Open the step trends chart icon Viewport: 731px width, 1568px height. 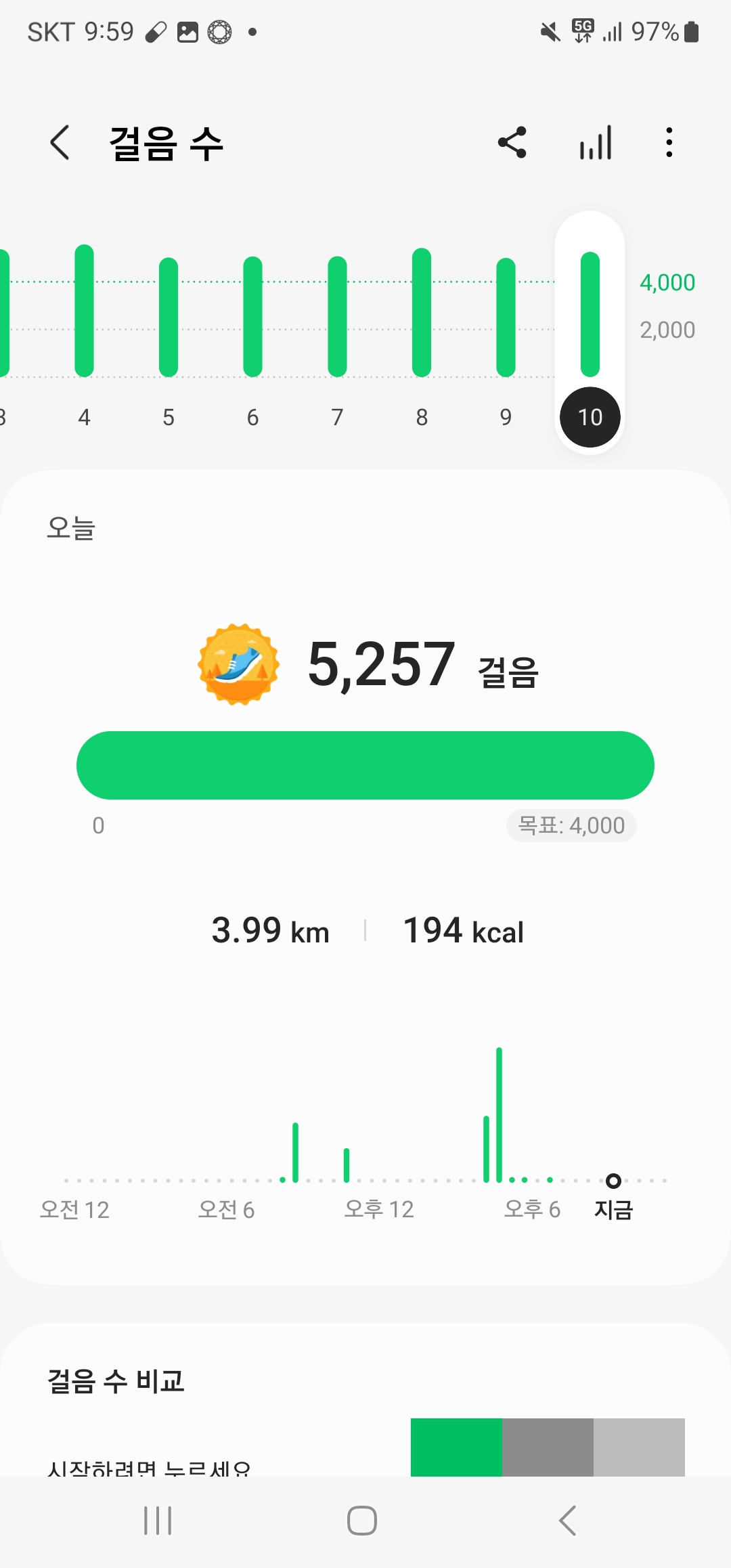pos(596,143)
